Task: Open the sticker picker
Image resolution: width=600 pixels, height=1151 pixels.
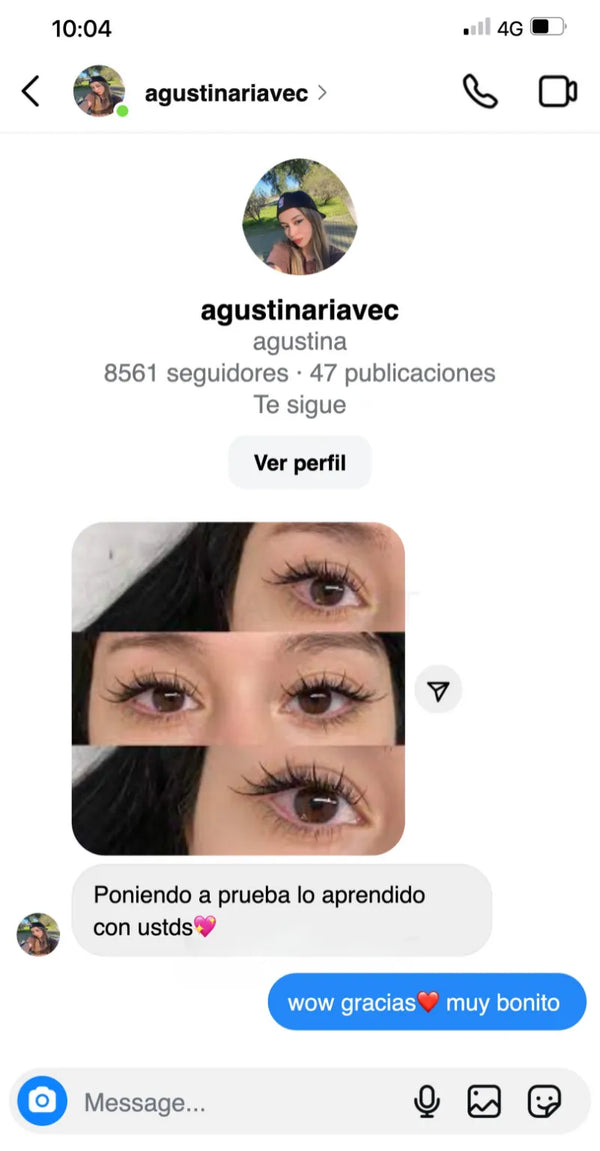Action: 544,1102
